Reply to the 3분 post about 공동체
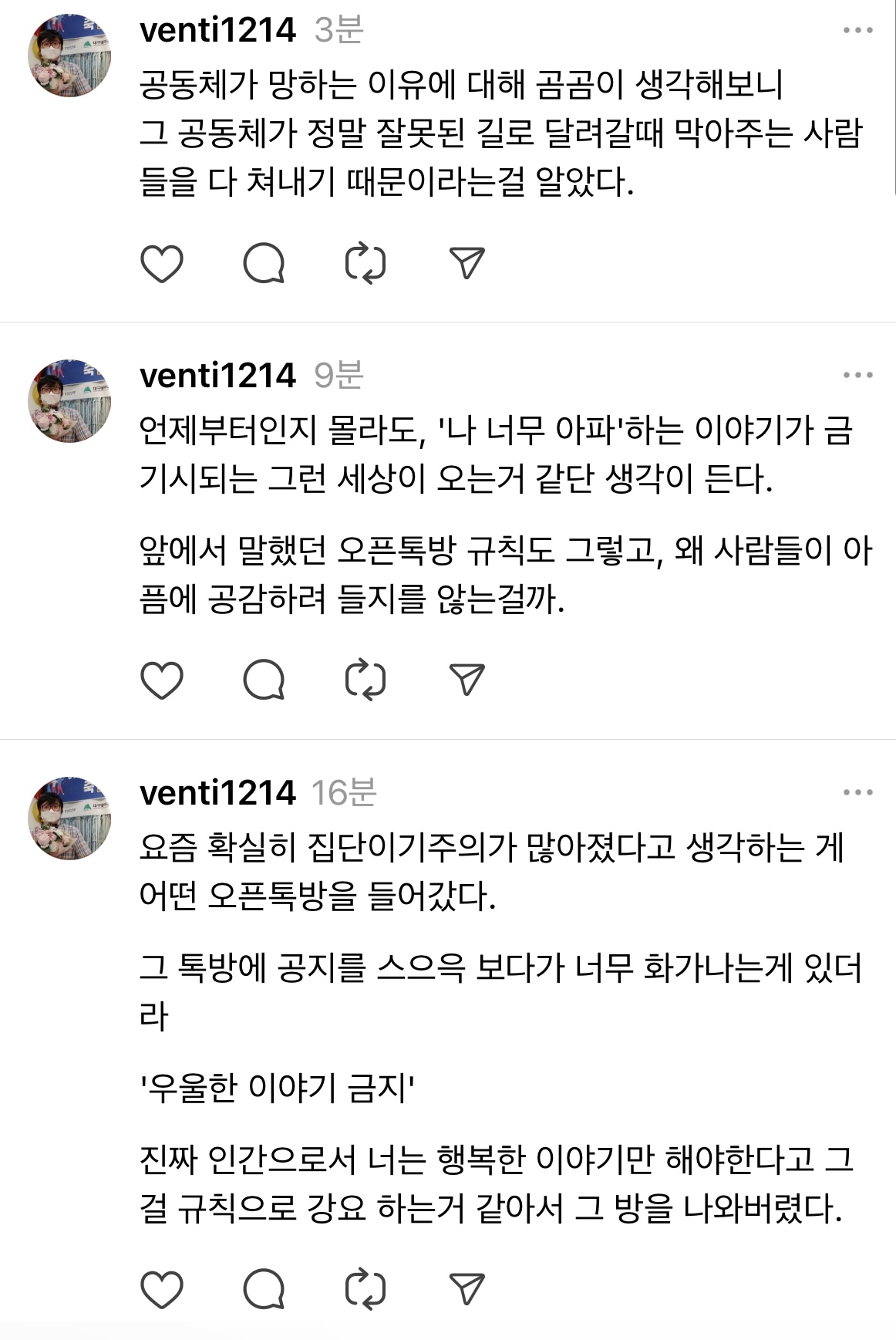The height and width of the screenshot is (1340, 896). pos(264,264)
